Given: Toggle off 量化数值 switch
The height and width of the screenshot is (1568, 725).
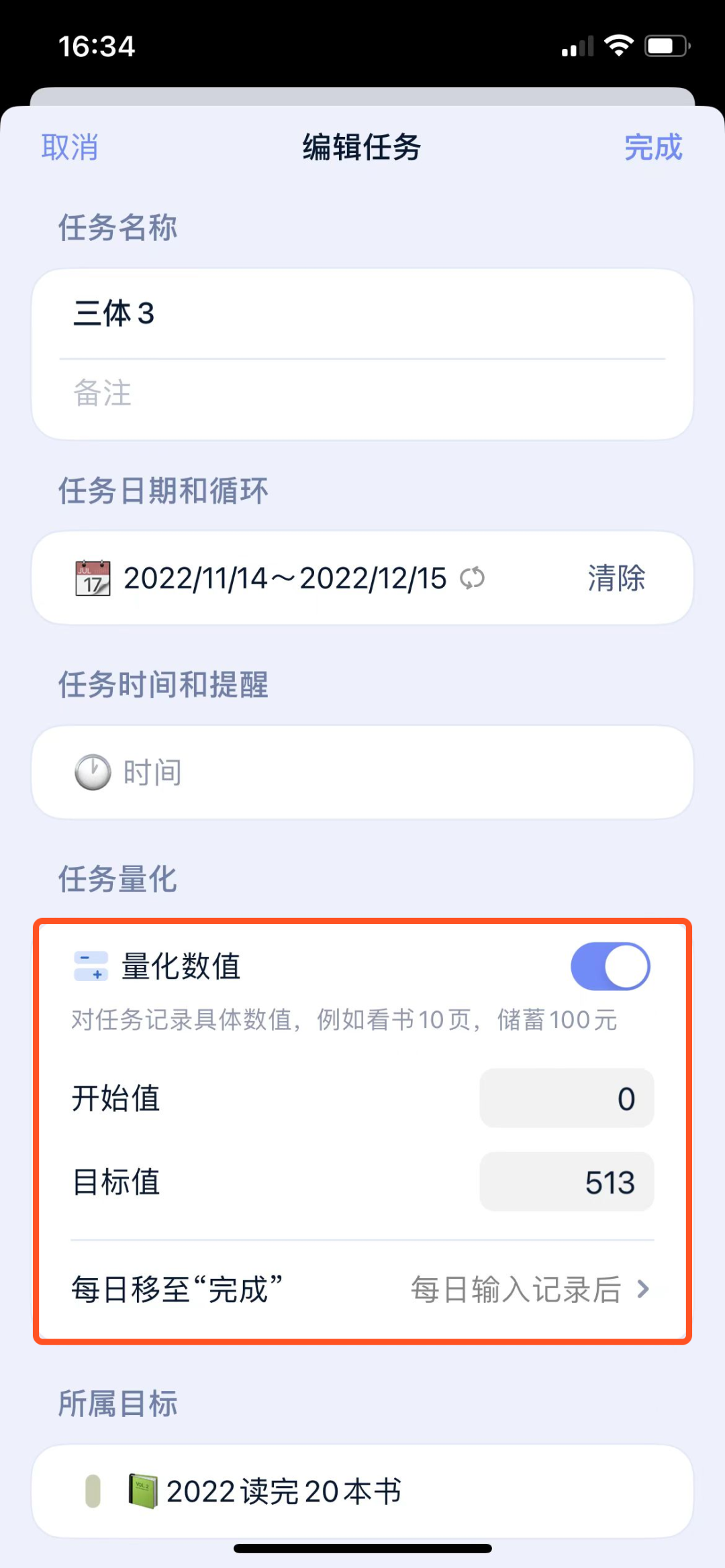Looking at the screenshot, I should (610, 966).
